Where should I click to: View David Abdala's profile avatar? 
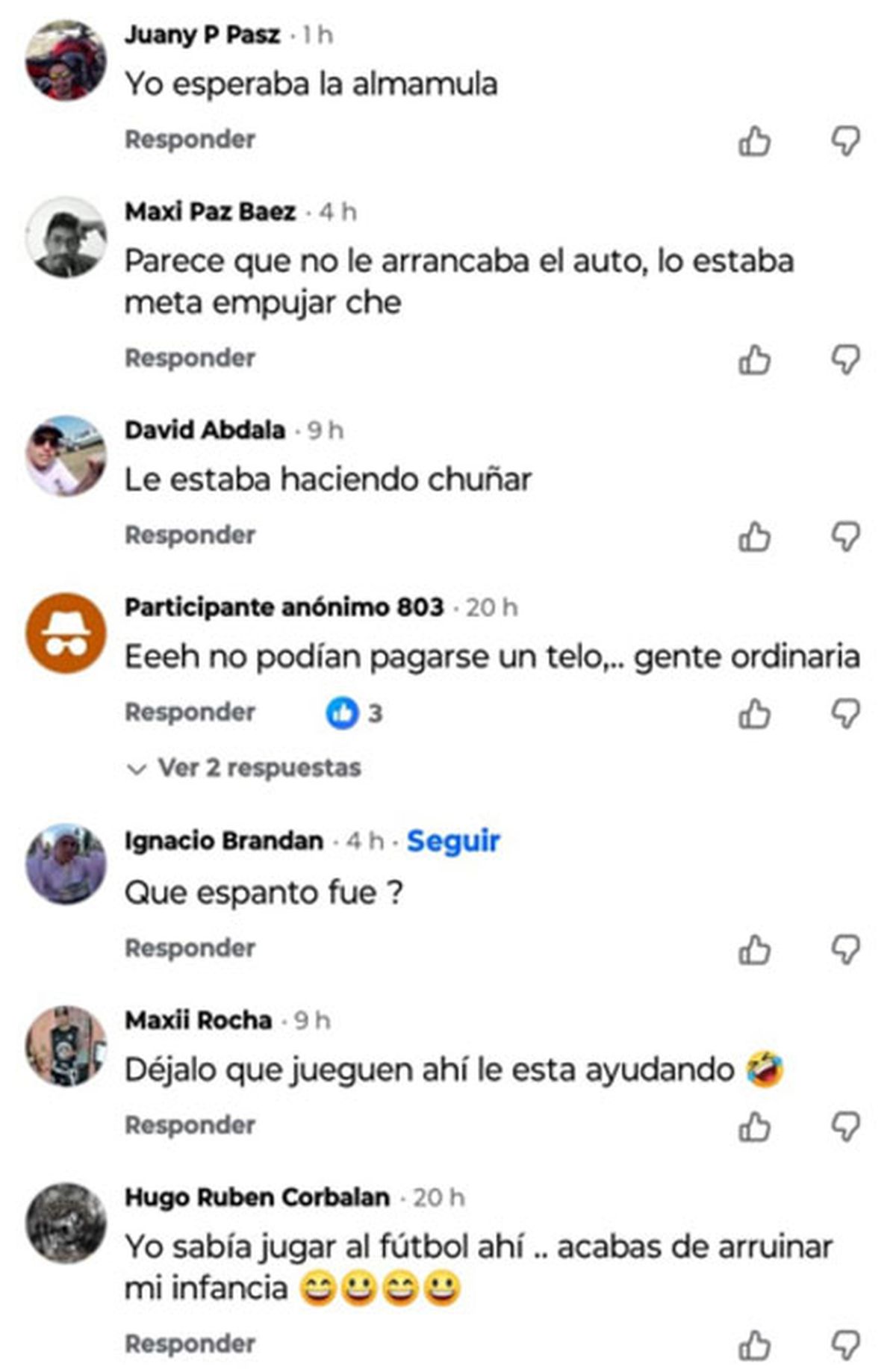point(66,456)
